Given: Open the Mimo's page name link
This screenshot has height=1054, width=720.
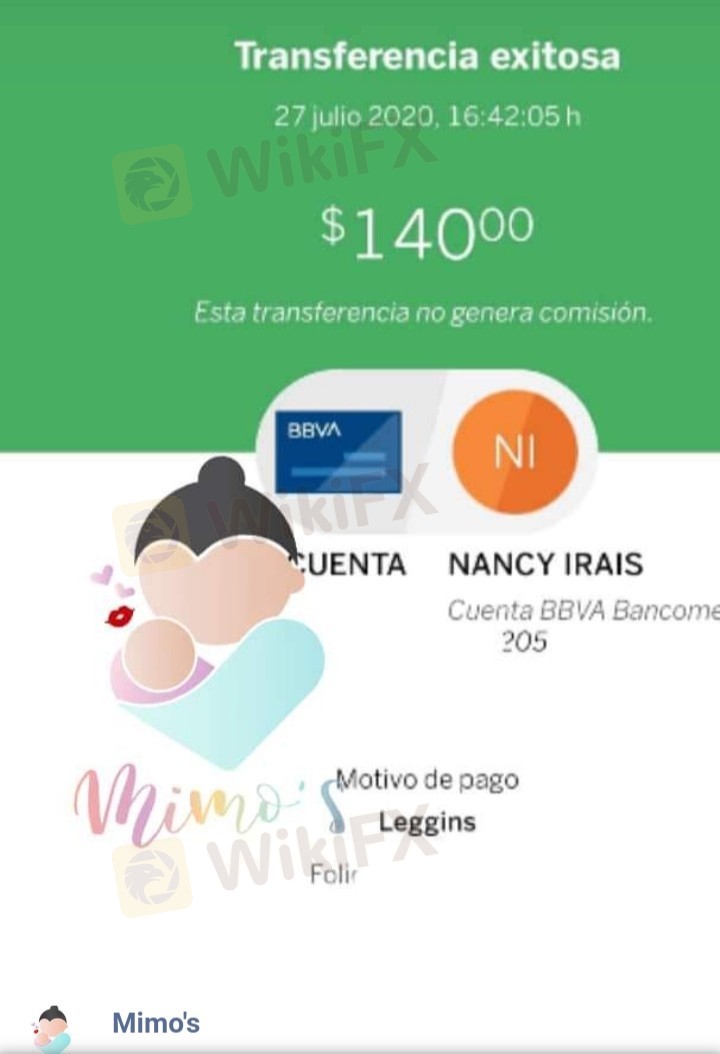Looking at the screenshot, I should click(x=156, y=1023).
